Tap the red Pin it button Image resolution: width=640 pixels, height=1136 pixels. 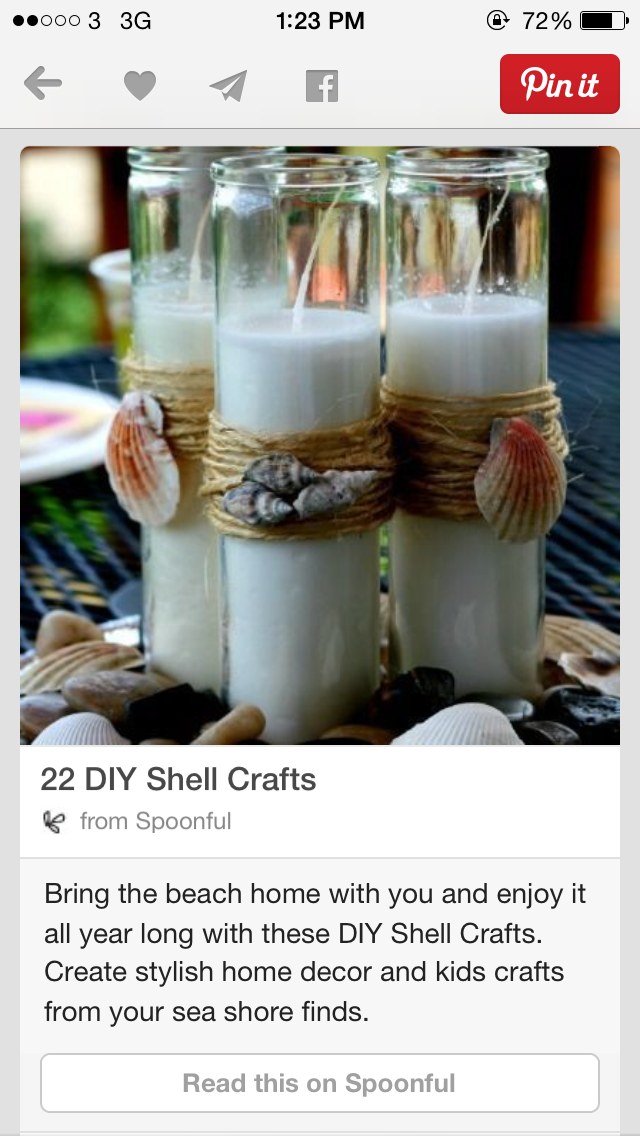click(560, 84)
